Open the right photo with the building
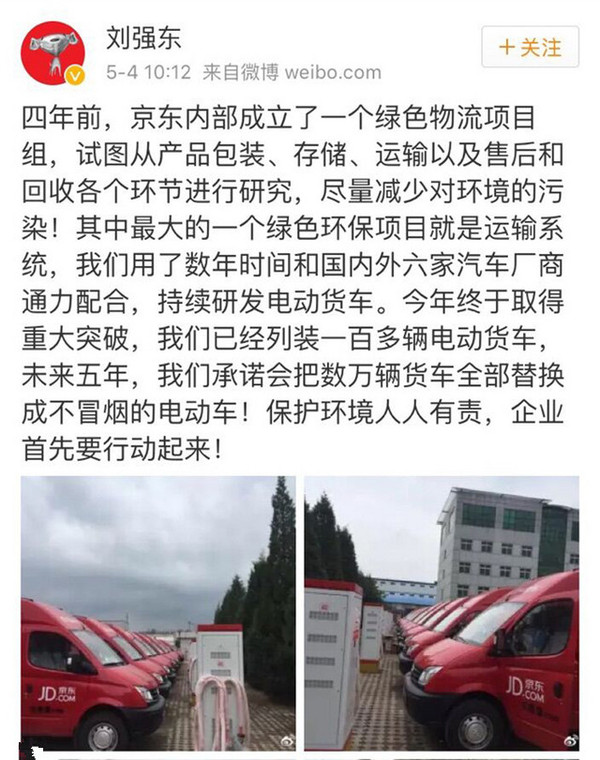Image resolution: width=600 pixels, height=760 pixels. click(441, 612)
